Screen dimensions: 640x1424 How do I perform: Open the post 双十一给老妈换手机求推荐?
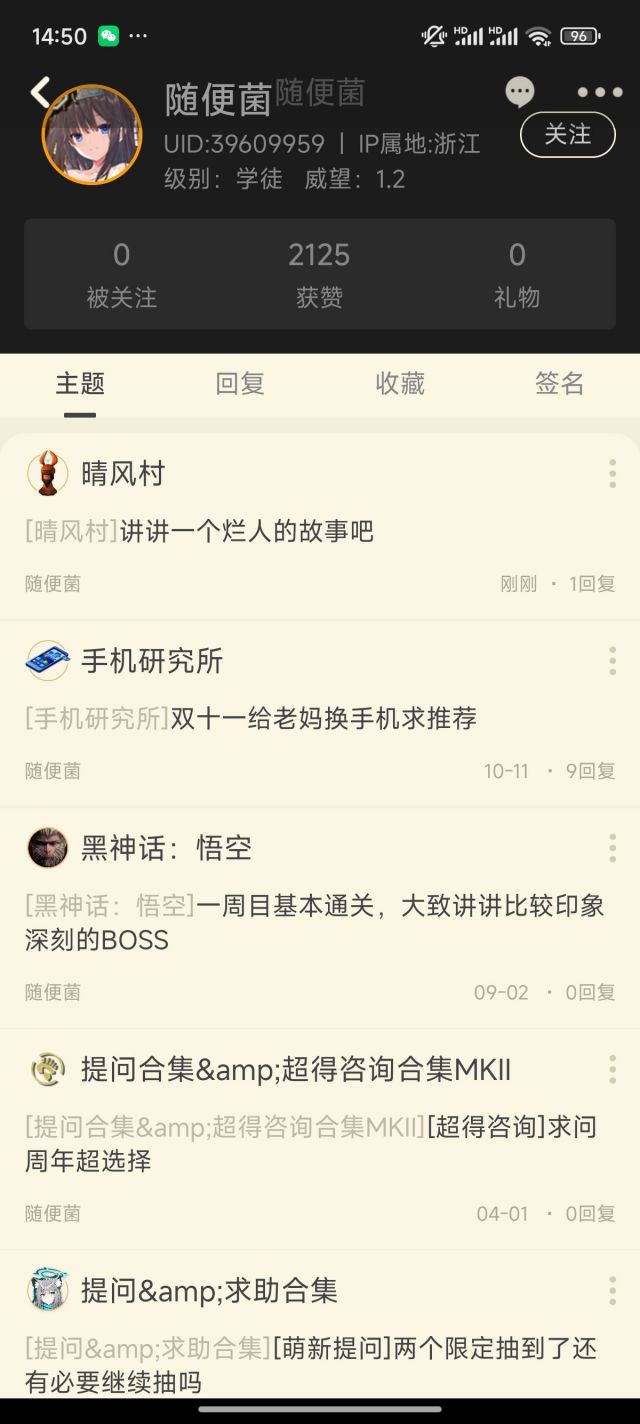pos(323,718)
